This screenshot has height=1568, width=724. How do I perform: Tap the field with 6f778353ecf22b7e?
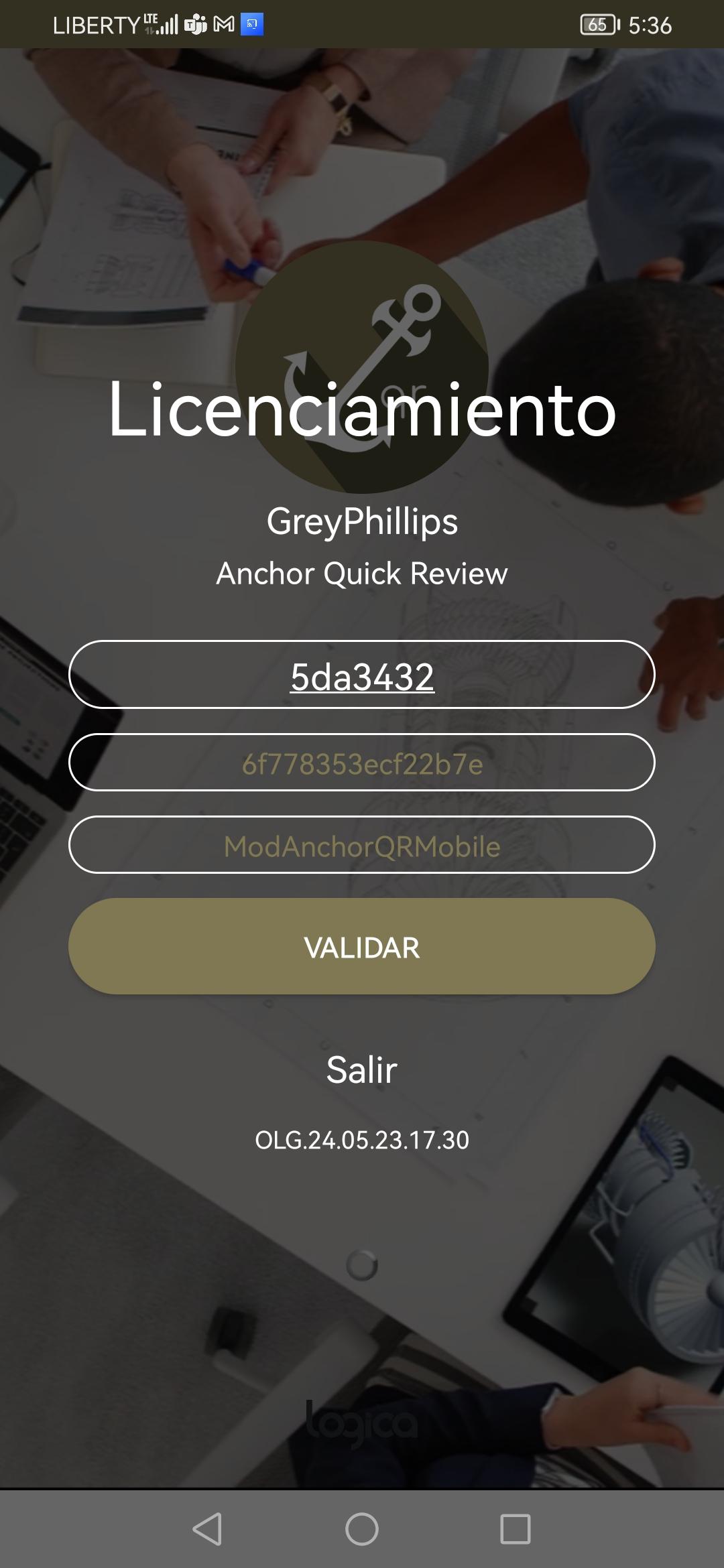pyautogui.click(x=362, y=763)
